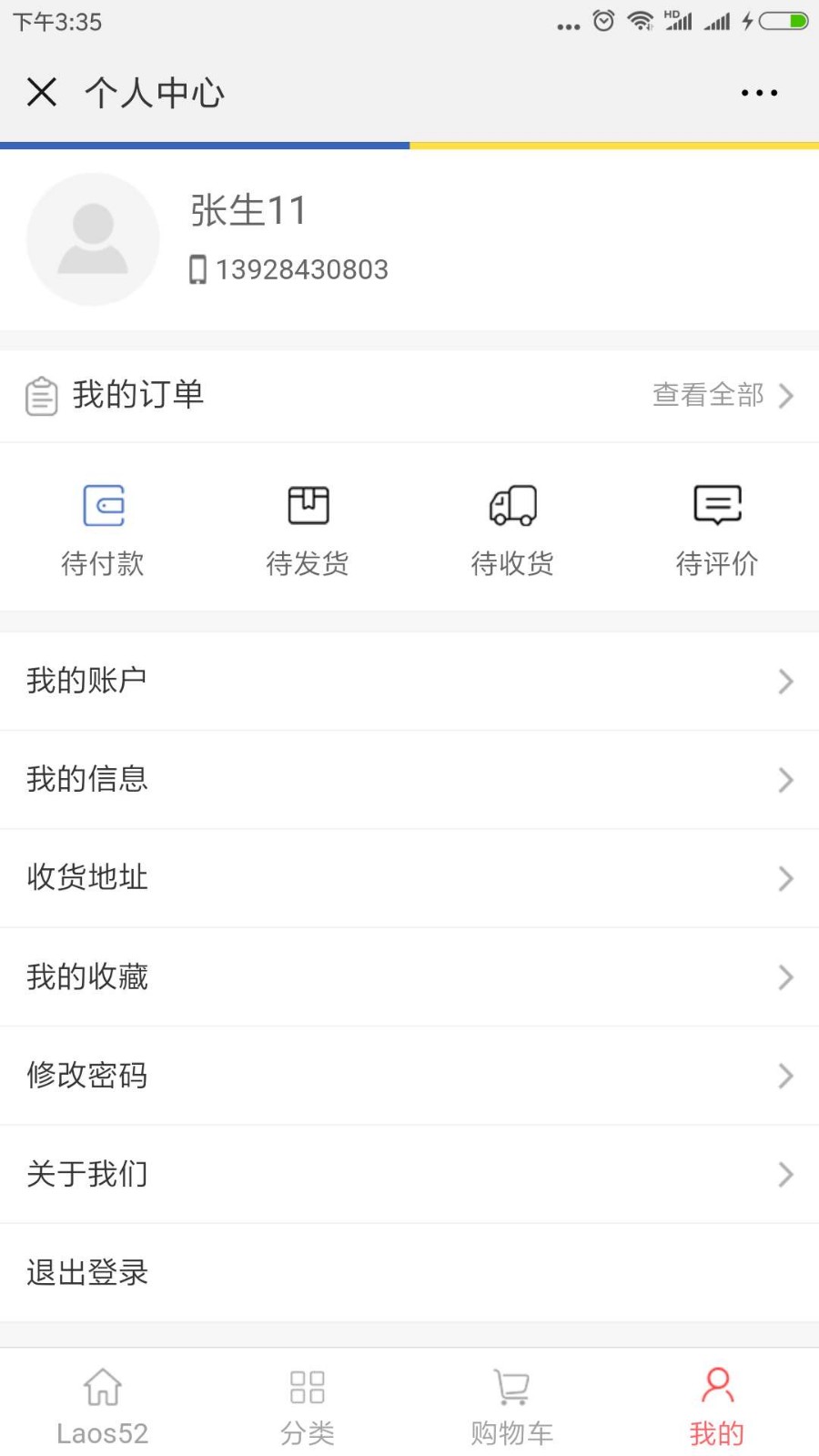This screenshot has height=1456, width=819.
Task: Close the 个人中心 page
Action: [x=42, y=92]
